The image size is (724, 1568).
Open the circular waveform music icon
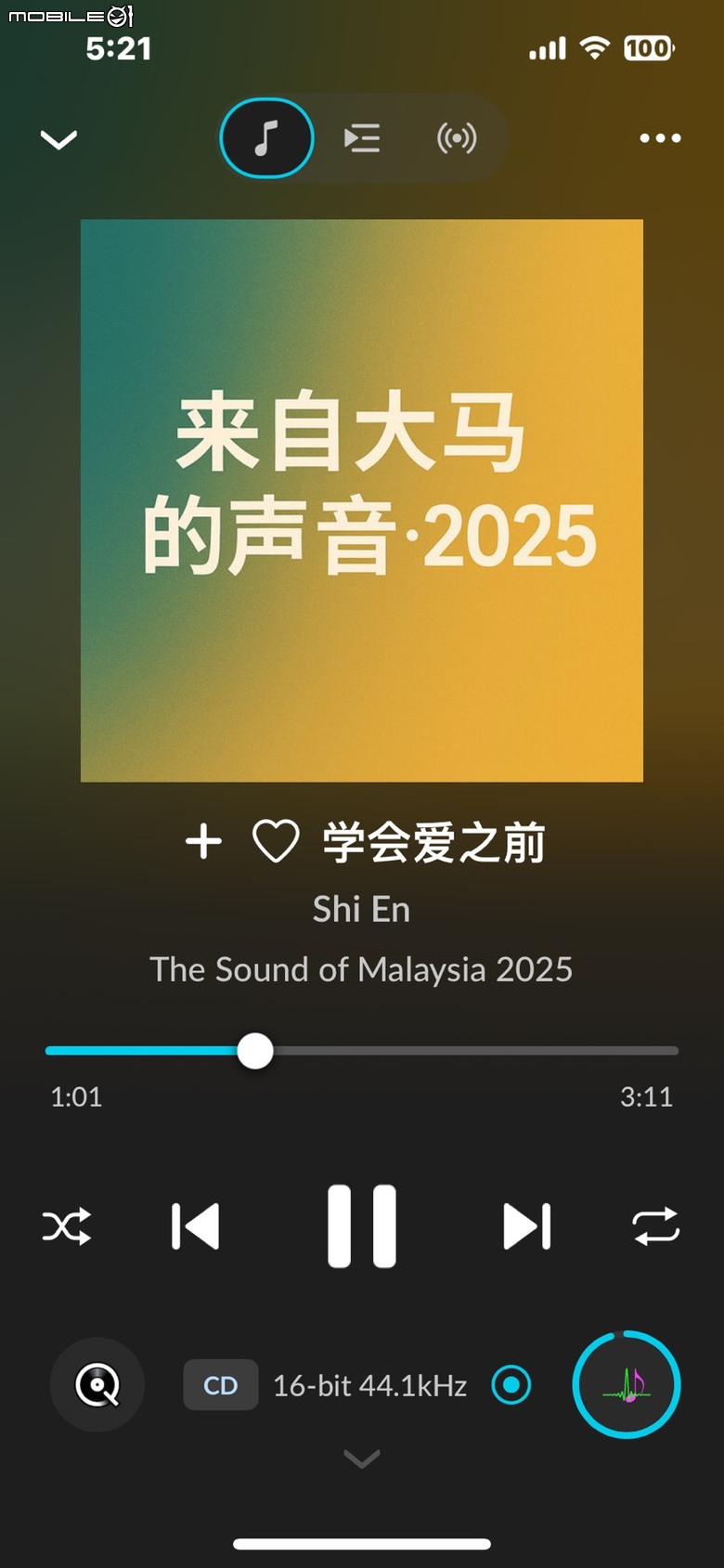tap(627, 1385)
